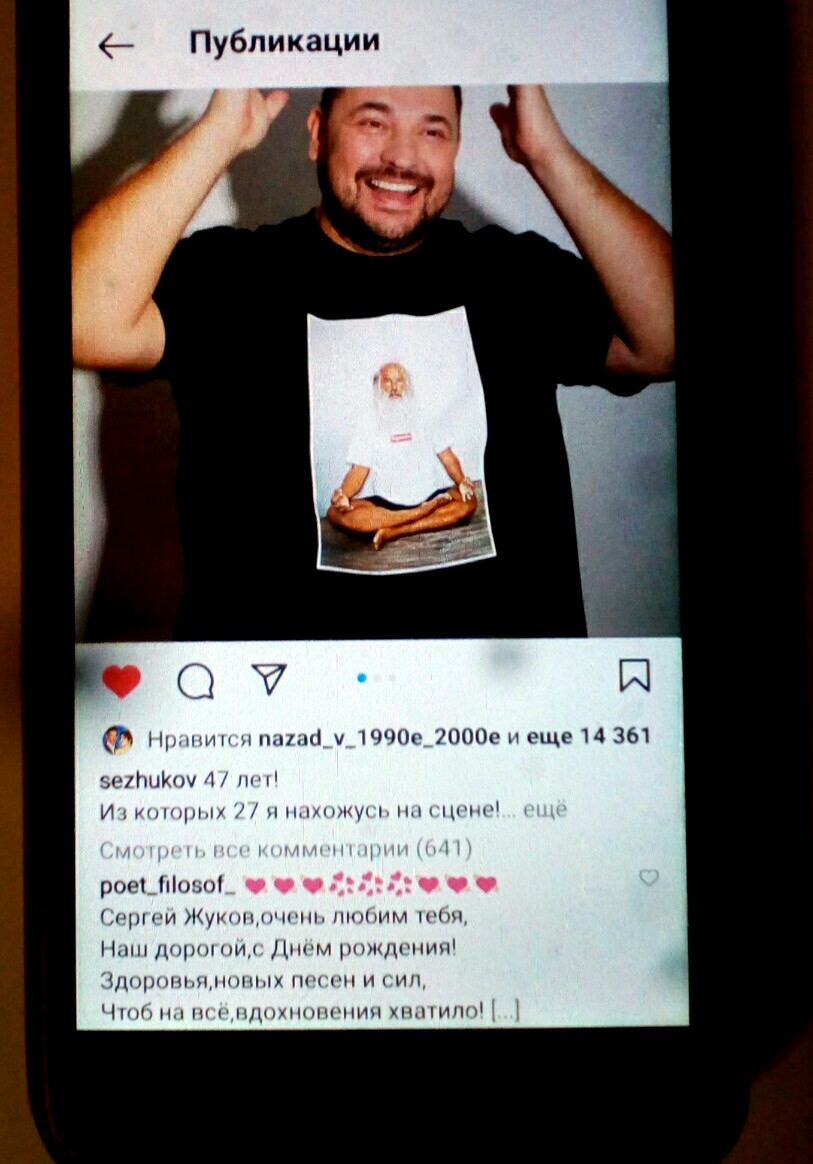Go back from Публикации screen
813x1164 pixels.
pos(116,45)
